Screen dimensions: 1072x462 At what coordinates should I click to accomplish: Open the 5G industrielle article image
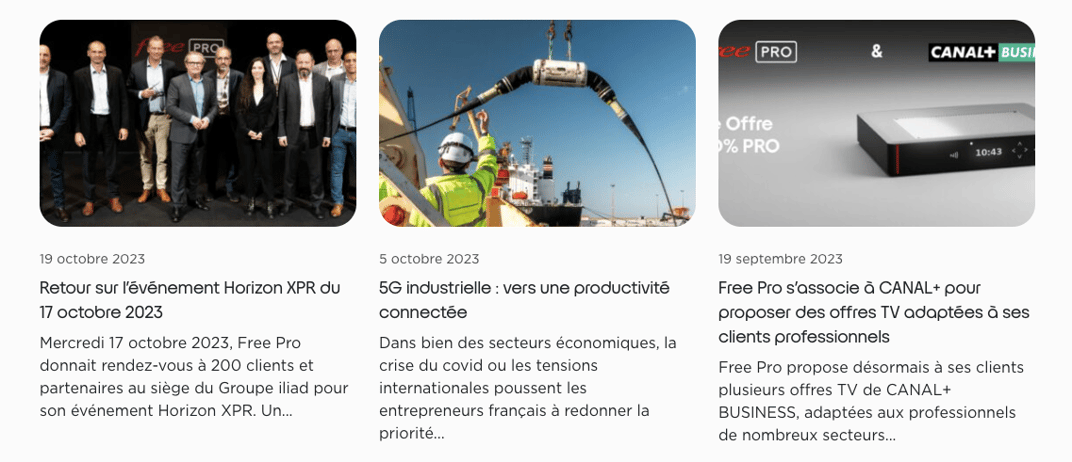pos(537,123)
